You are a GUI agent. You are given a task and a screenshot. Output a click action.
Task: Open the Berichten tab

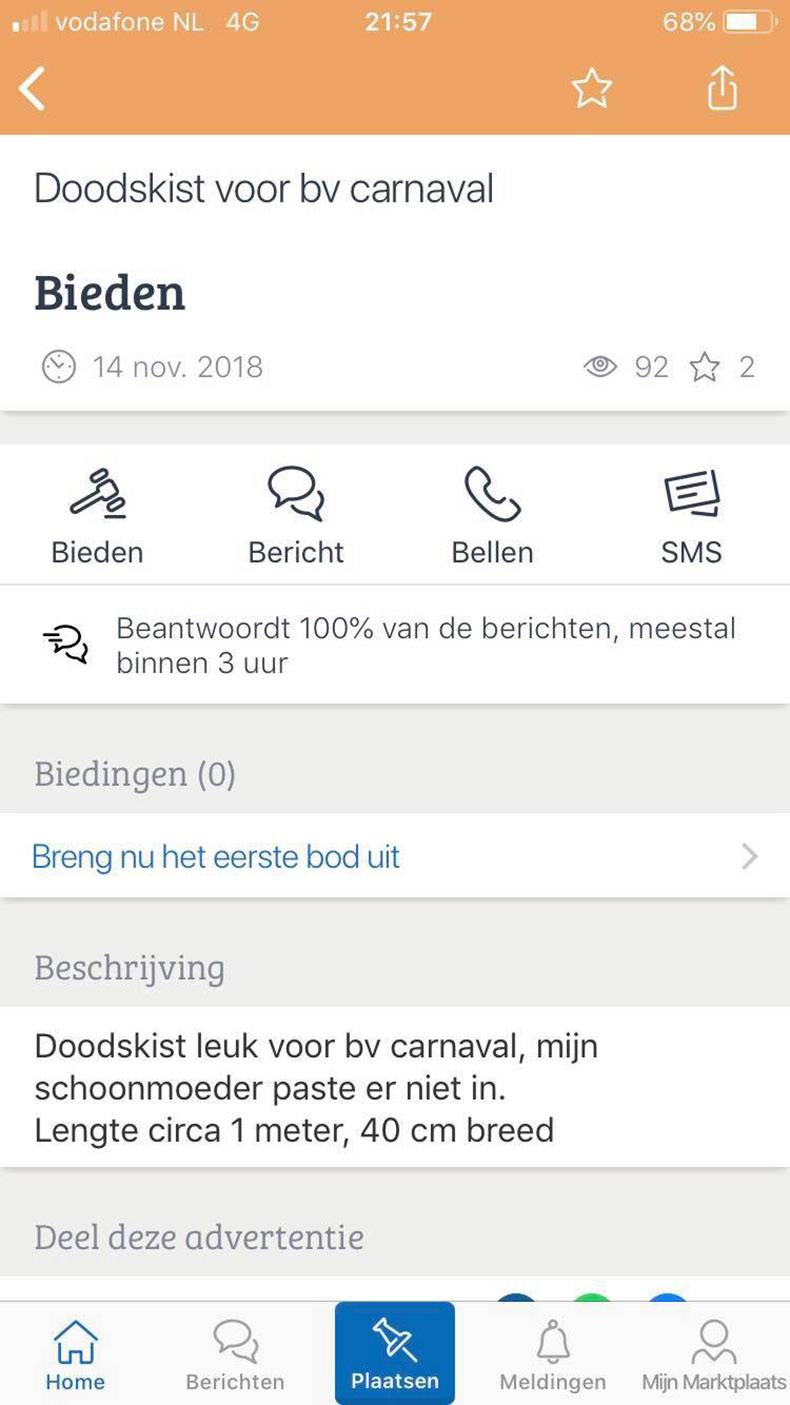pyautogui.click(x=235, y=1355)
